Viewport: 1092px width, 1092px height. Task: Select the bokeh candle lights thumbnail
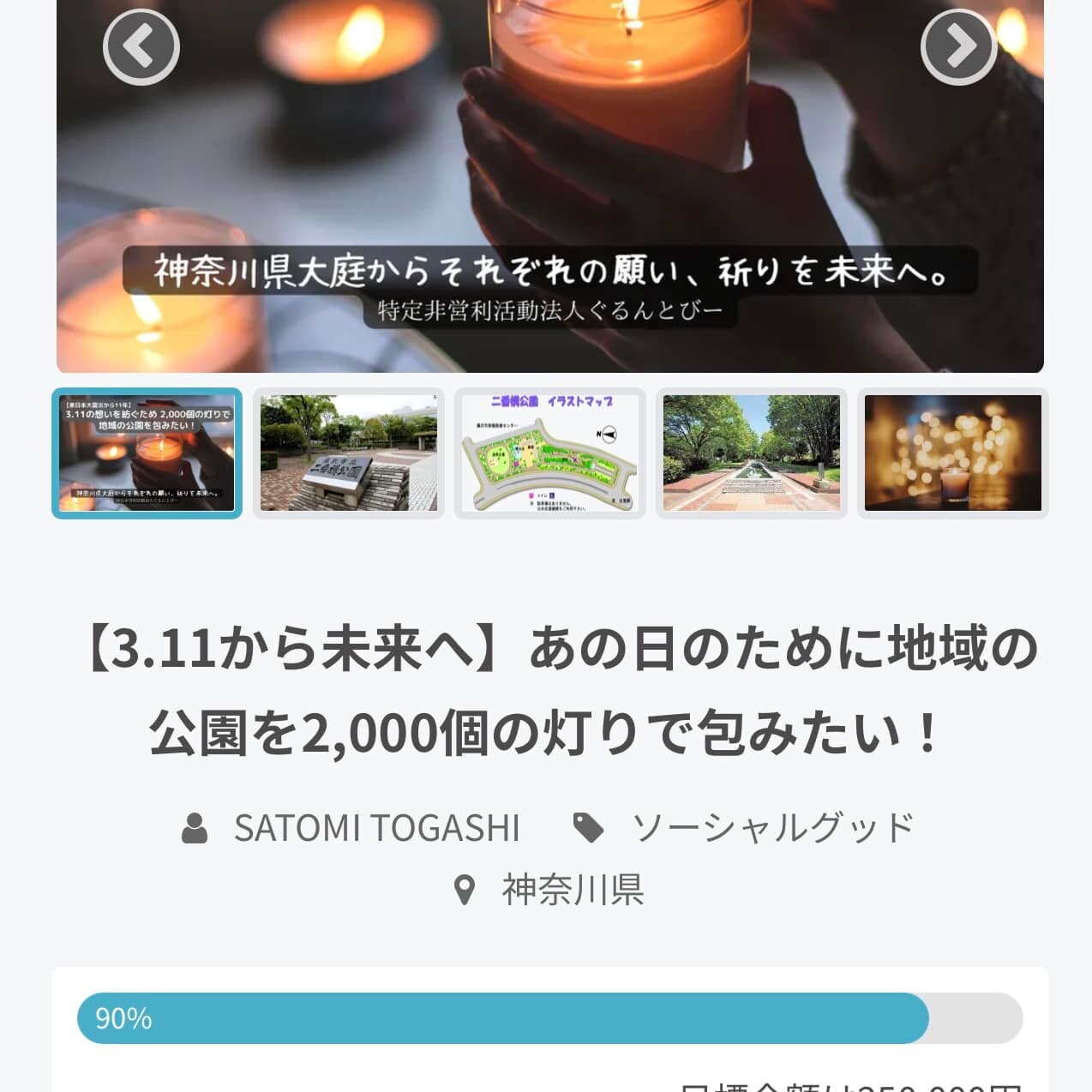click(x=953, y=453)
